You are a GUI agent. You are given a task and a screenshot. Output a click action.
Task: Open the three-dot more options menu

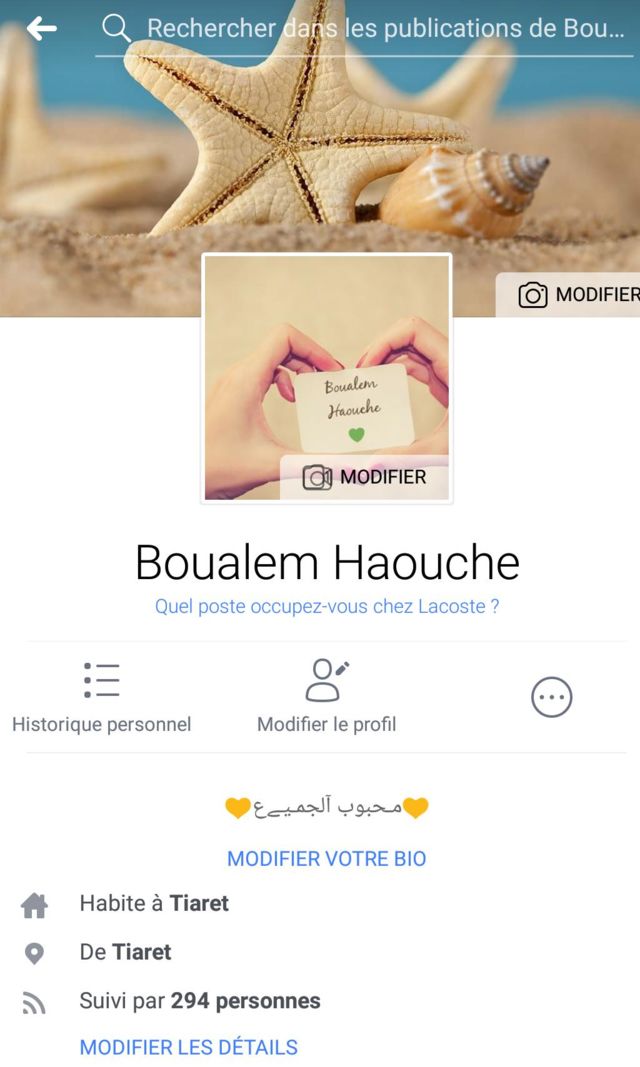pos(551,697)
